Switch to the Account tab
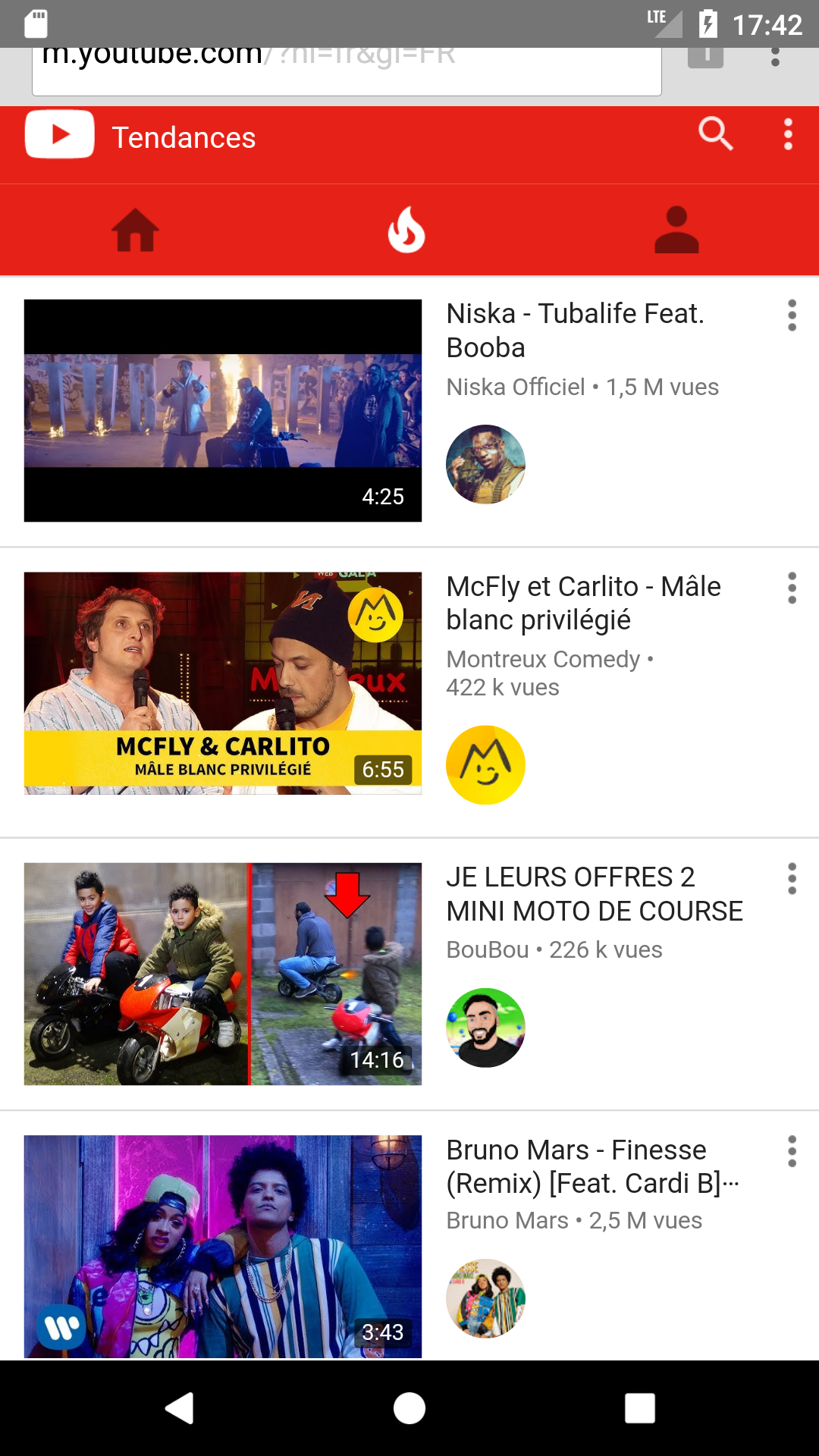 point(676,230)
